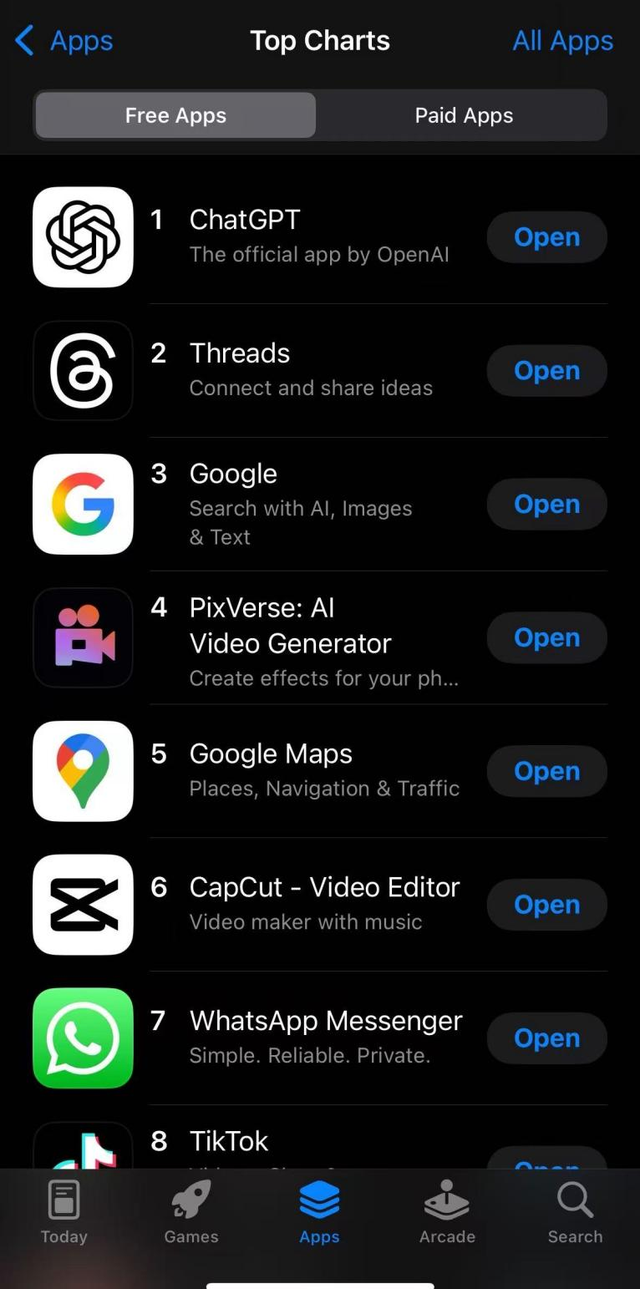640x1289 pixels.
Task: Tap Open next to Threads
Action: click(x=546, y=371)
